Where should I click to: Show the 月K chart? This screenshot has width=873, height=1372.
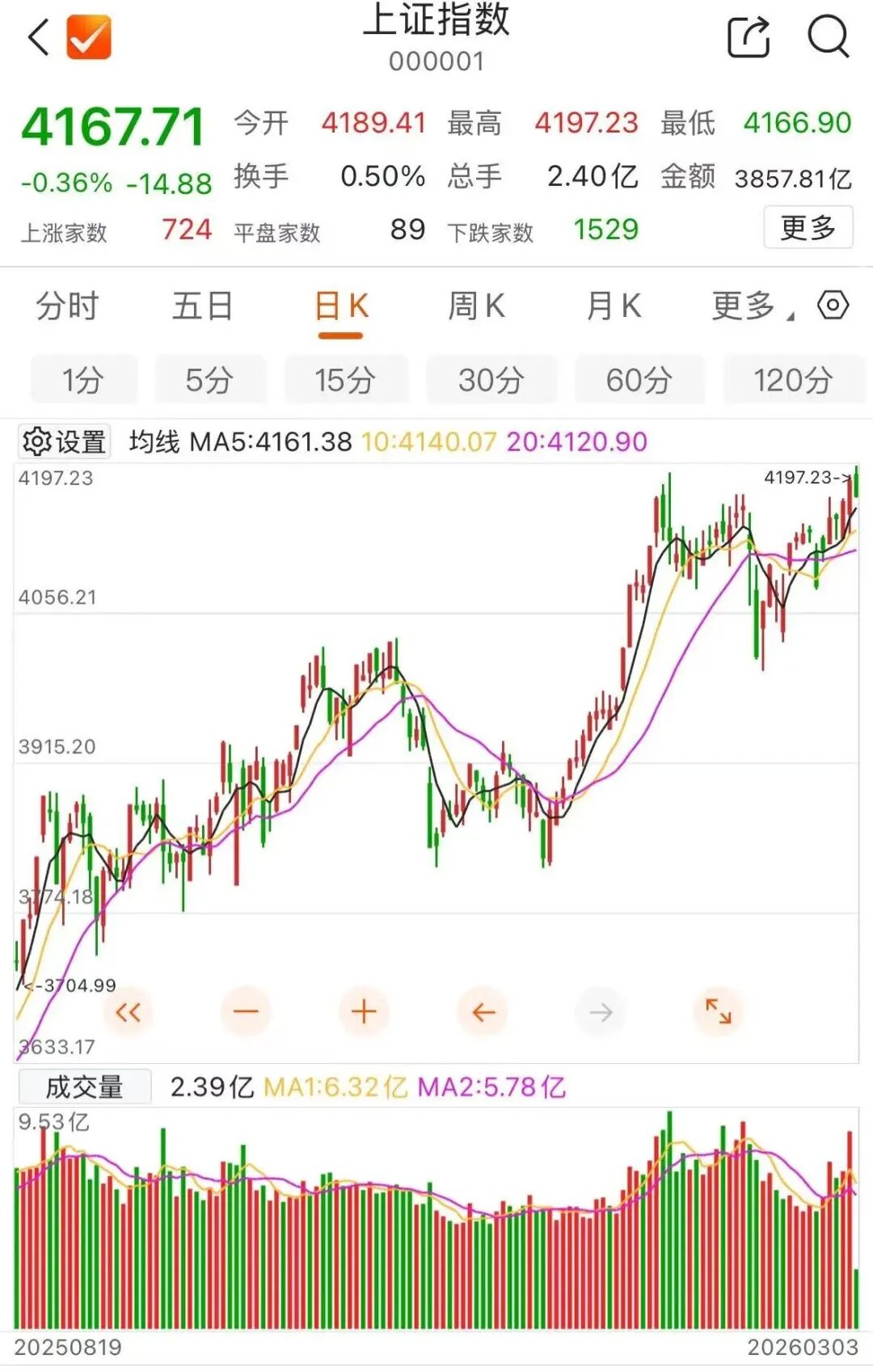[614, 306]
